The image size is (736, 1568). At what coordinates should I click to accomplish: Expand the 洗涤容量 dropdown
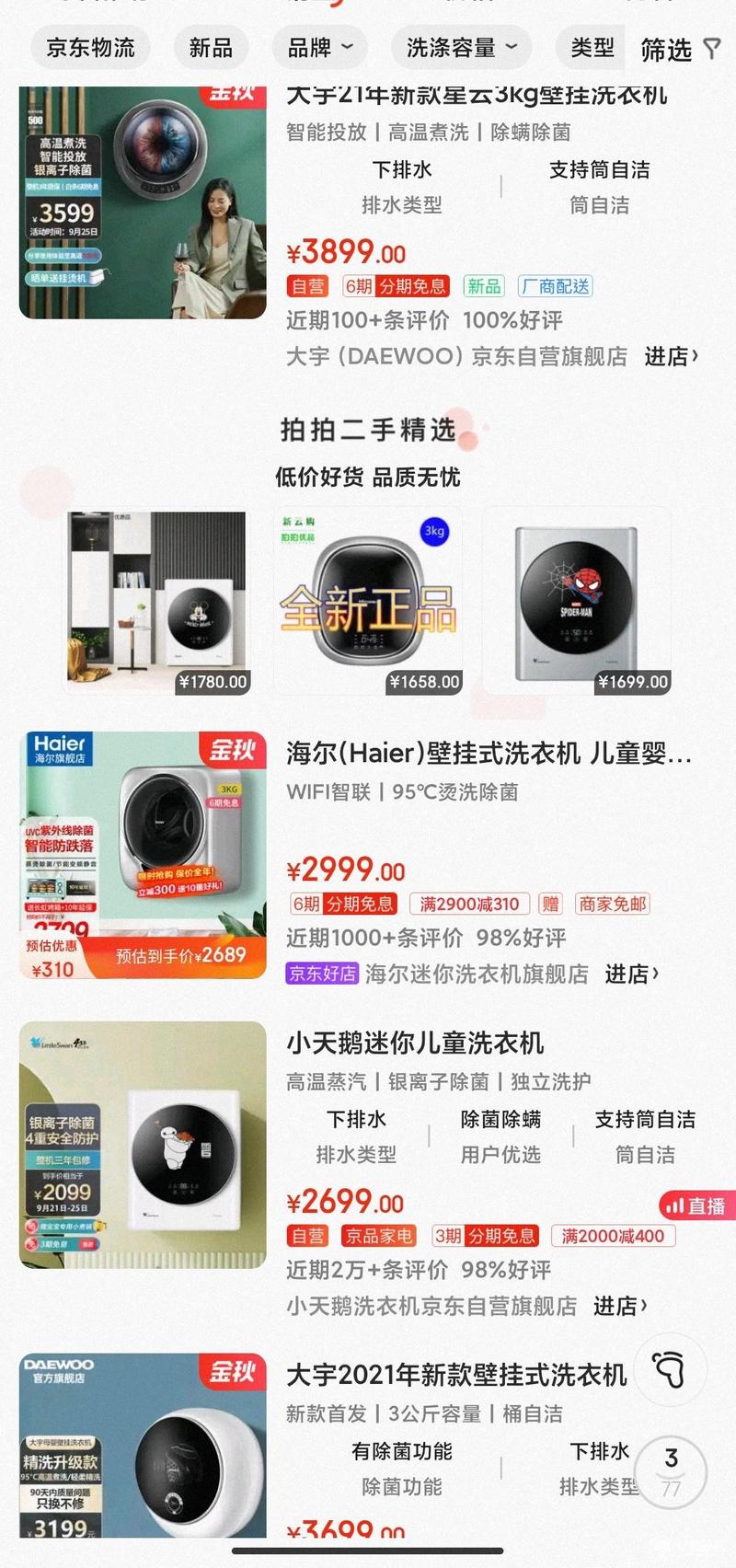coord(462,48)
